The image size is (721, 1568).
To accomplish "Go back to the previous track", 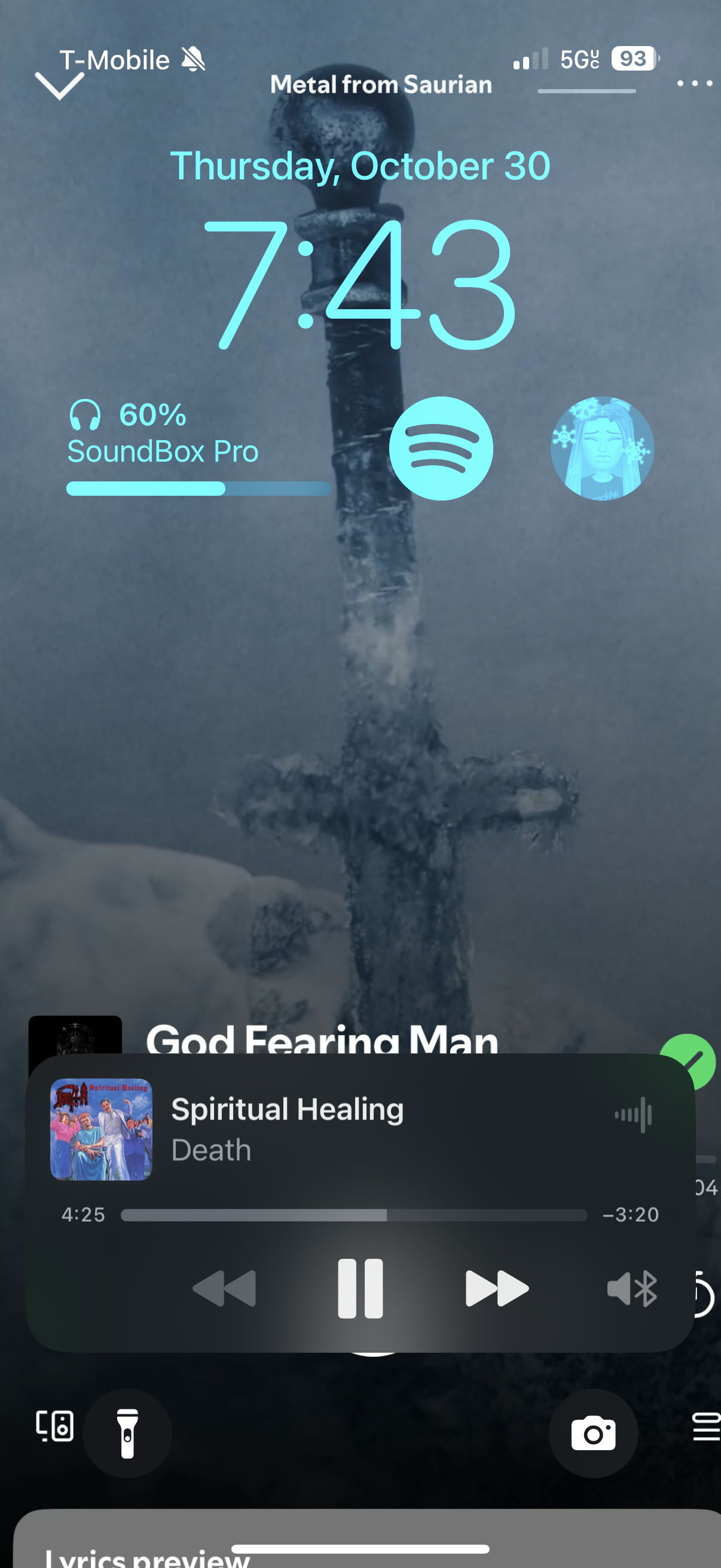I will 224,1288.
